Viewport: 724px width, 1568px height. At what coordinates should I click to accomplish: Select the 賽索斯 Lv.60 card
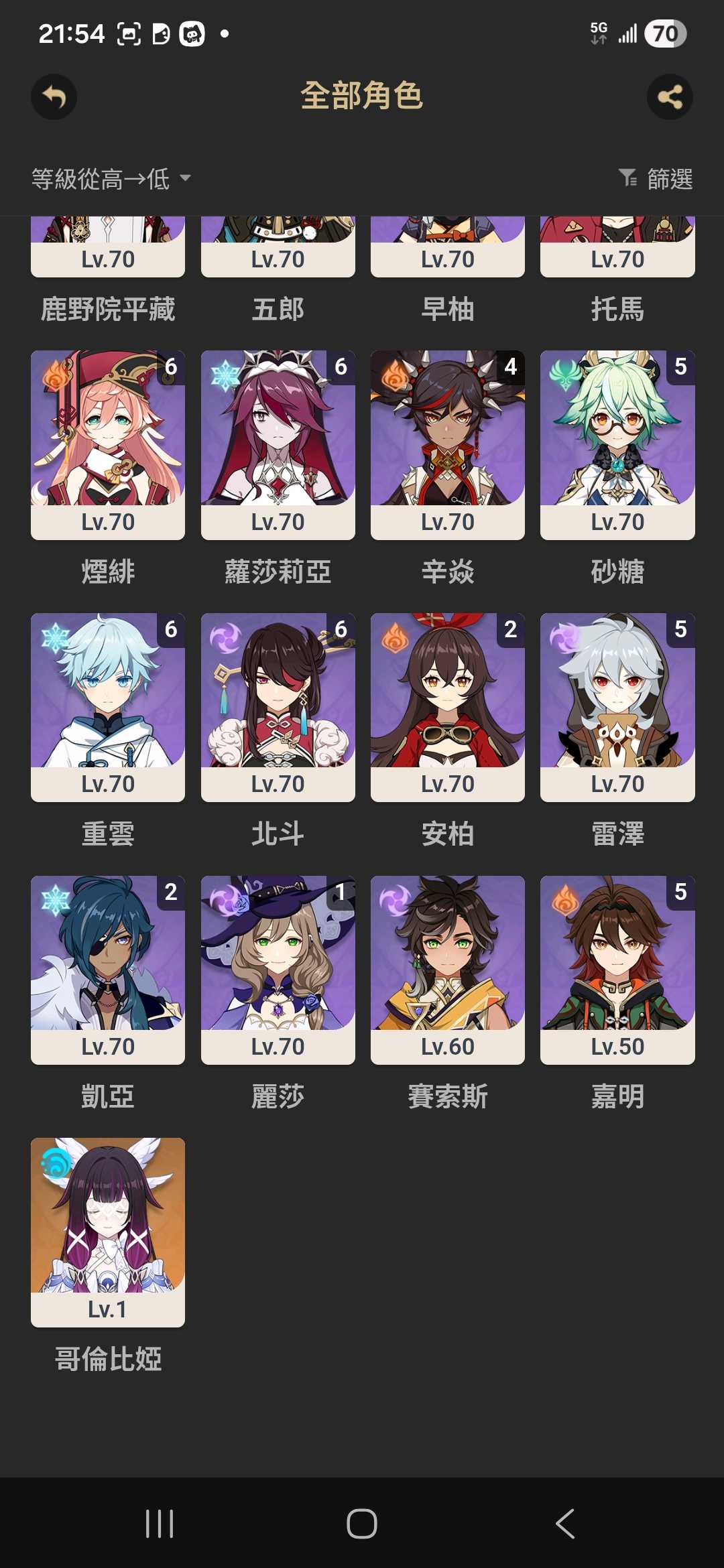(x=447, y=970)
